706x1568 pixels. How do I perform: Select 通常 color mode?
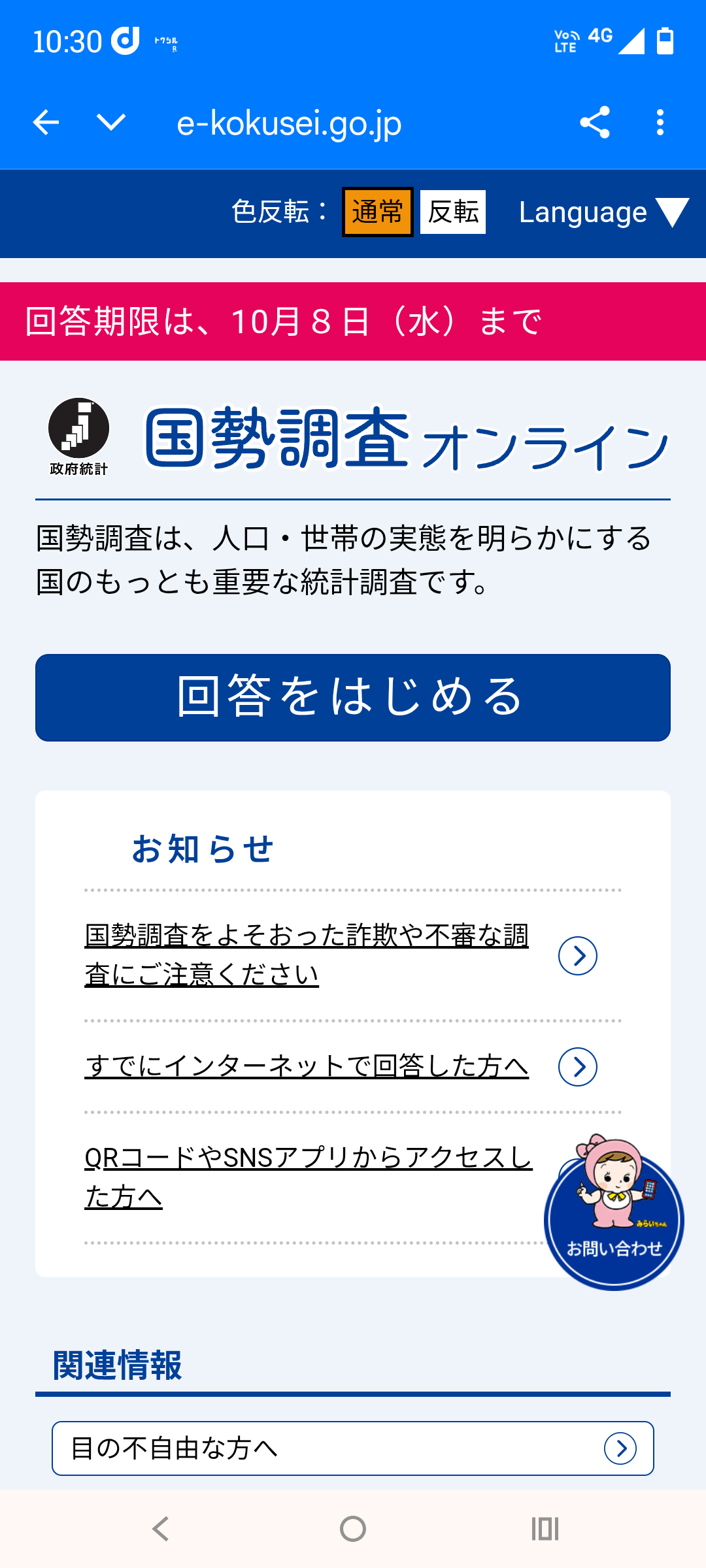tap(377, 212)
